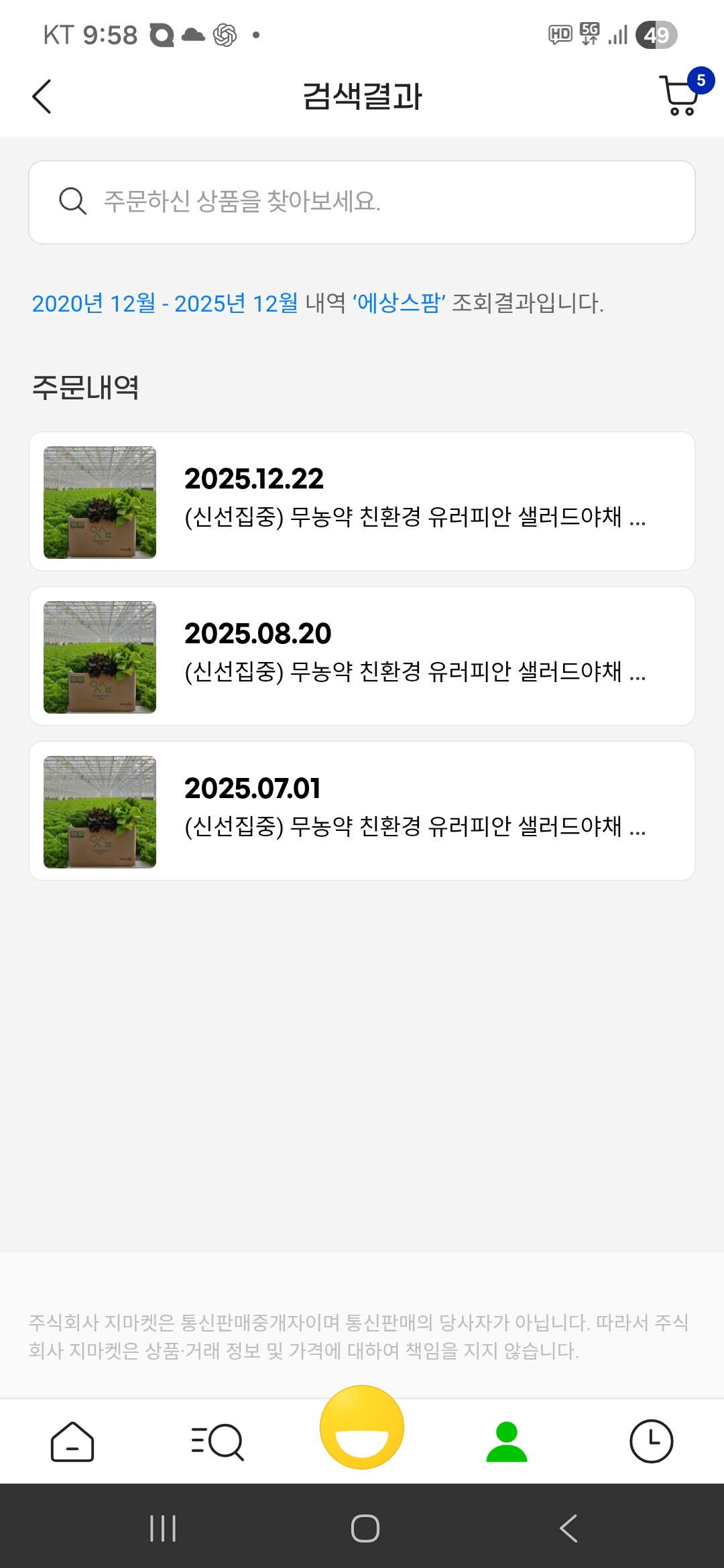Show recent apps from navigation bar

click(163, 1528)
